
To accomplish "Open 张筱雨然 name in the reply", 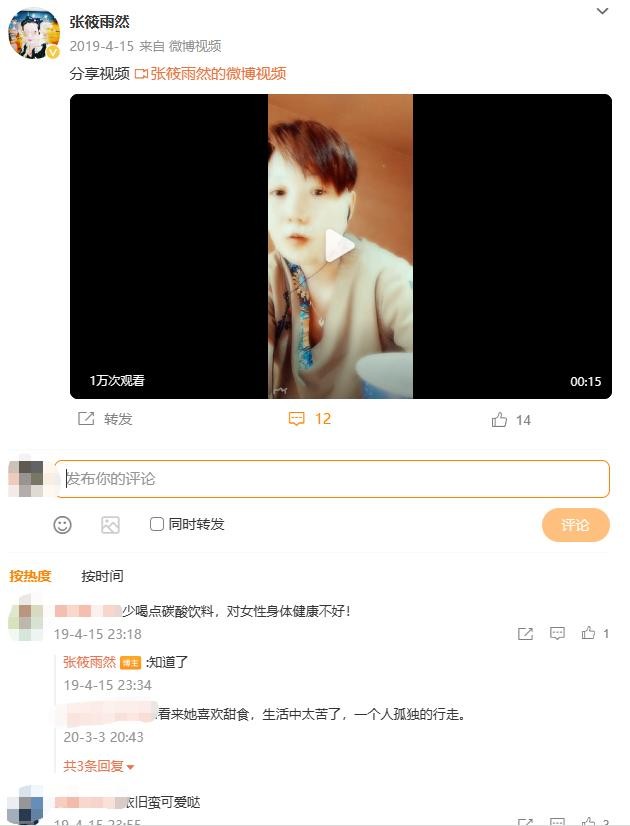I will tap(90, 662).
